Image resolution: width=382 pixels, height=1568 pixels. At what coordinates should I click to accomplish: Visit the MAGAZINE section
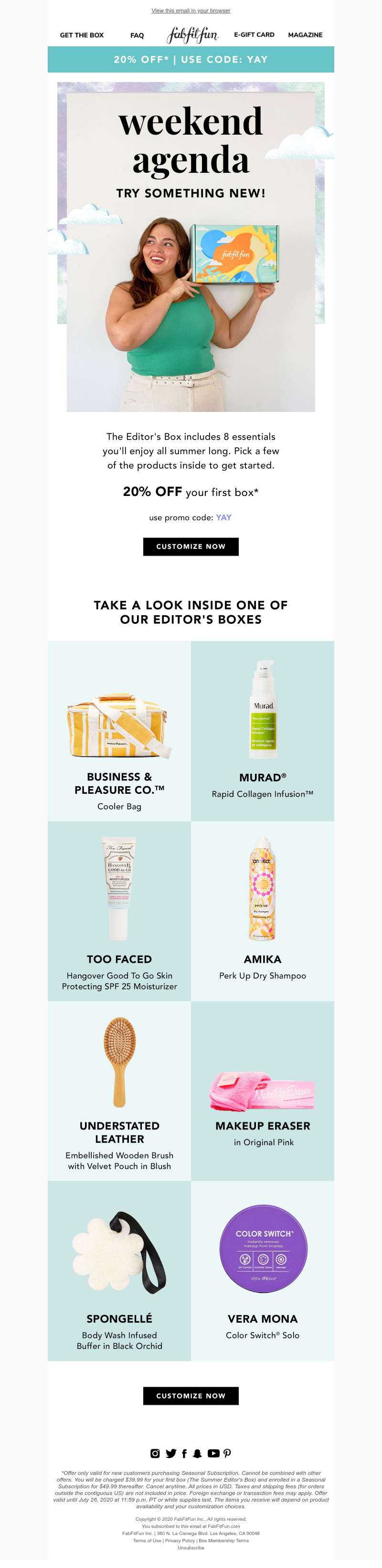[305, 35]
